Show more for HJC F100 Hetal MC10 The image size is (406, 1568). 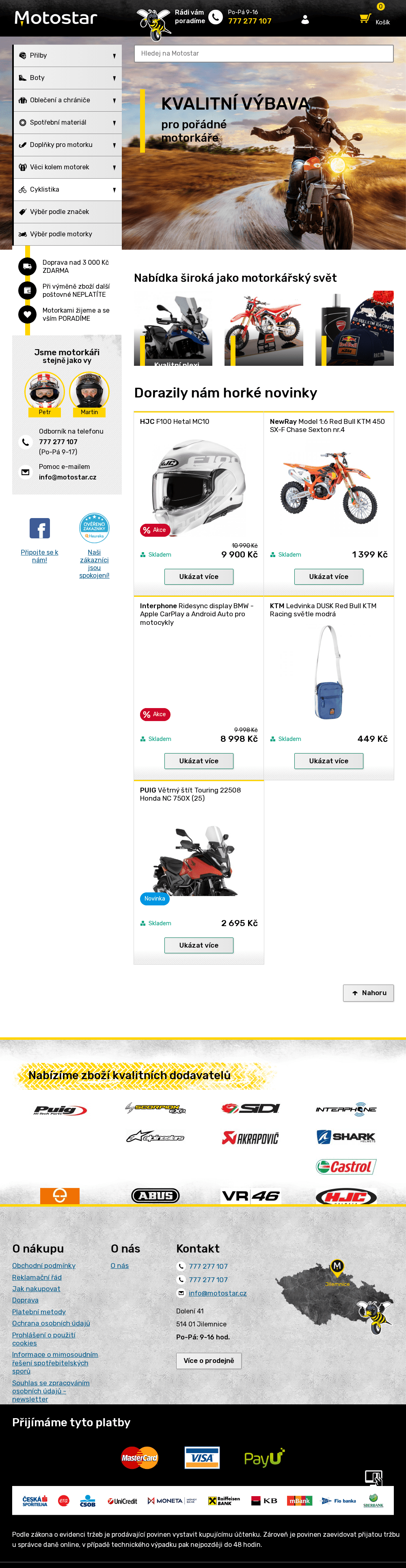coord(199,577)
